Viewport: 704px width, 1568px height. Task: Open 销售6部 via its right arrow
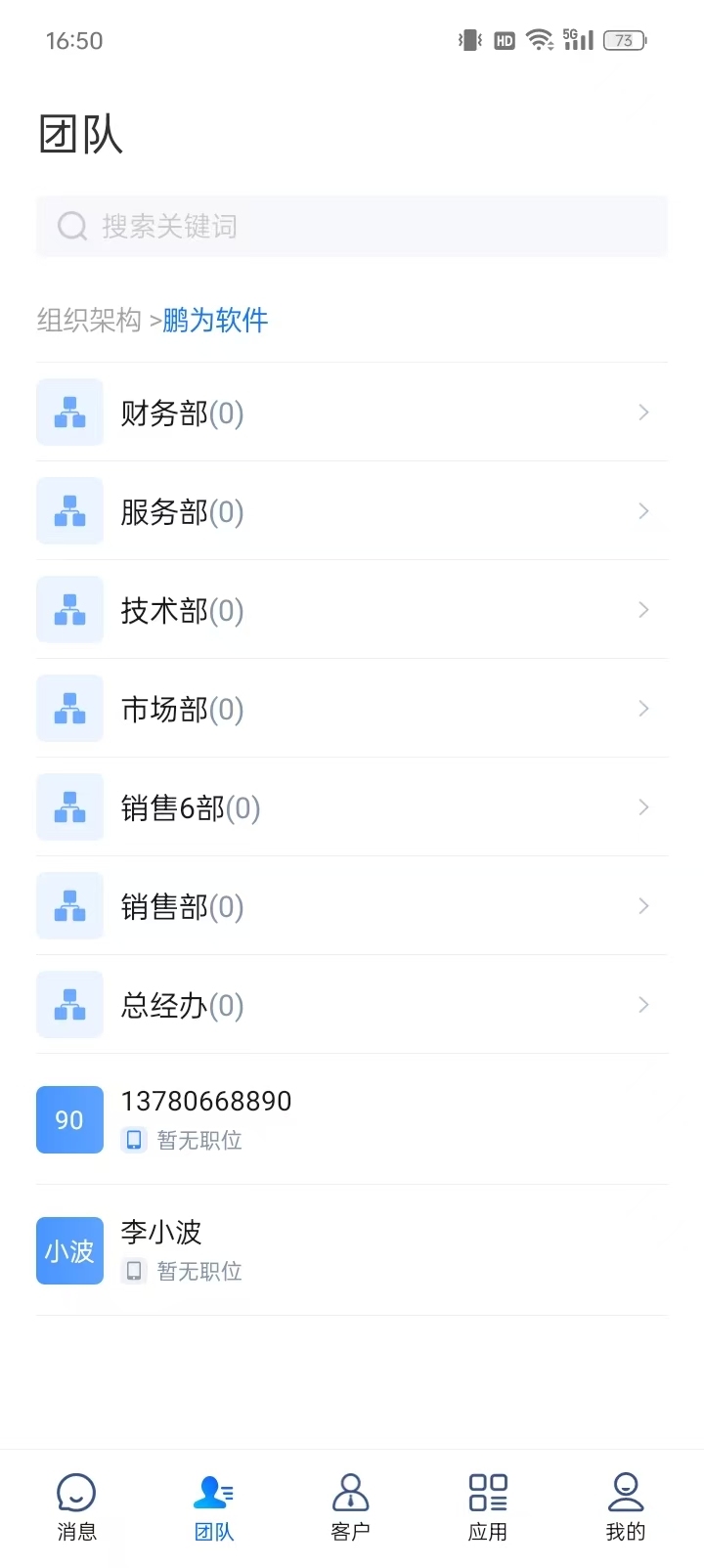642,806
